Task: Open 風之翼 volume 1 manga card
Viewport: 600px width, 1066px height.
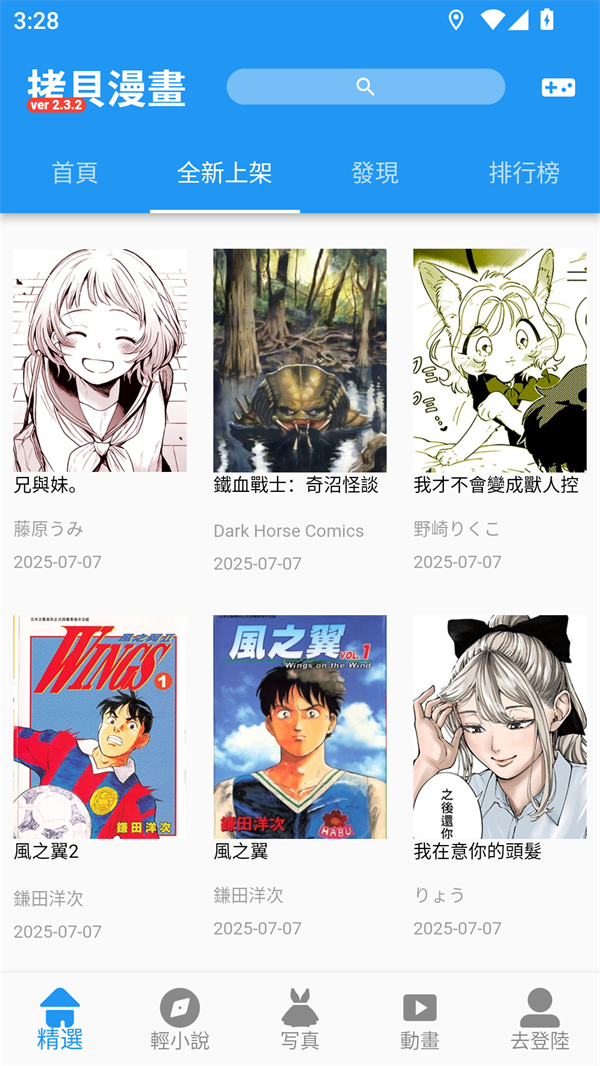Action: click(300, 727)
